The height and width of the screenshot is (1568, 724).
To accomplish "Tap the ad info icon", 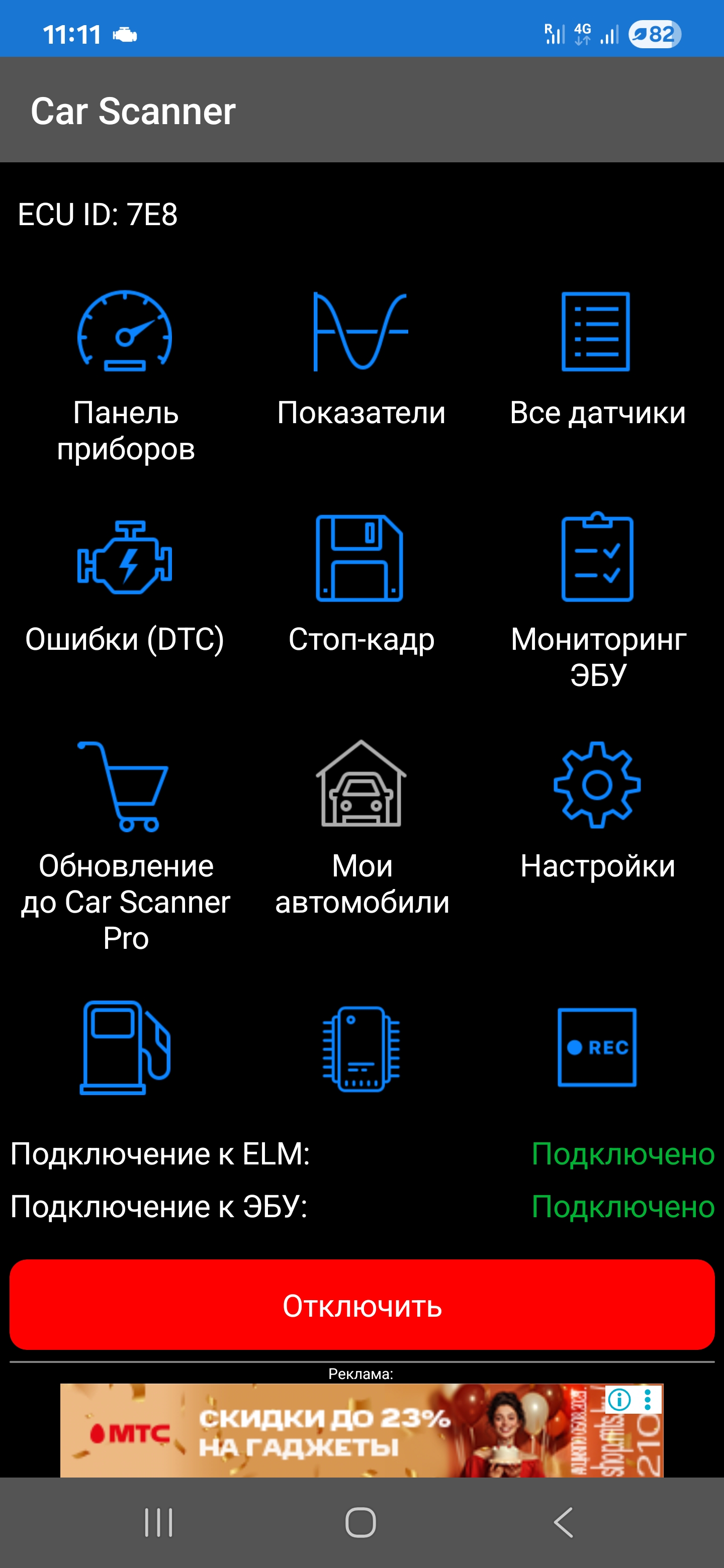I will tap(620, 1400).
